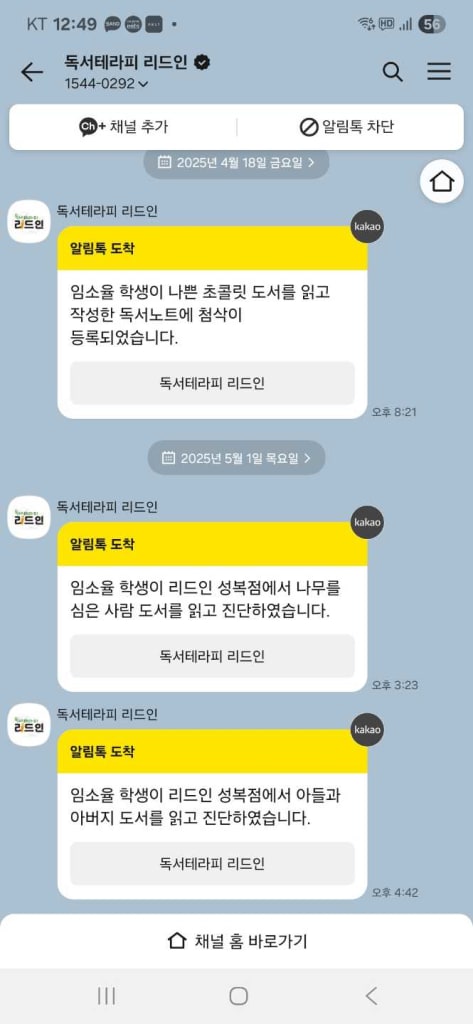473x1024 pixels.
Task: Open search in this chat
Action: click(x=392, y=72)
